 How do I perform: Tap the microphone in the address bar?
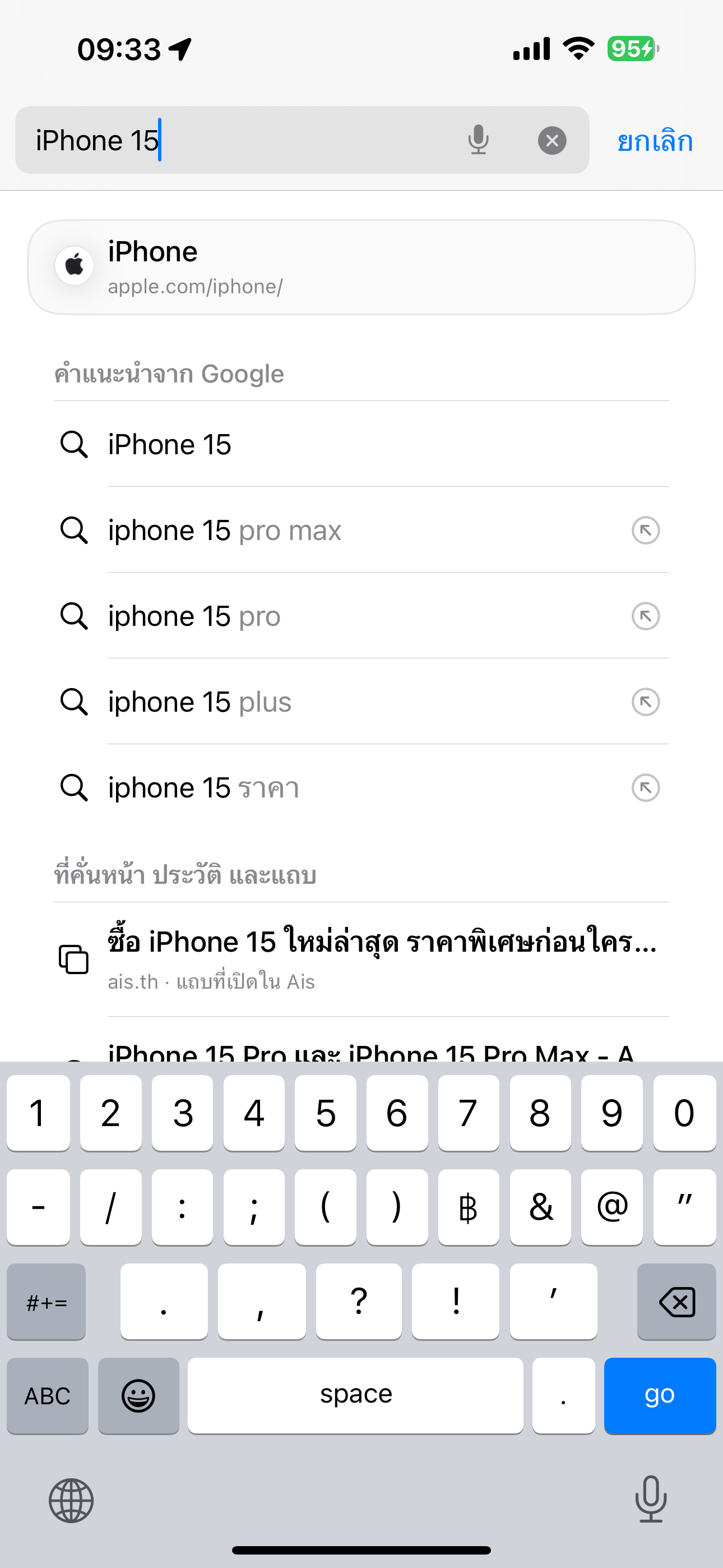click(478, 140)
